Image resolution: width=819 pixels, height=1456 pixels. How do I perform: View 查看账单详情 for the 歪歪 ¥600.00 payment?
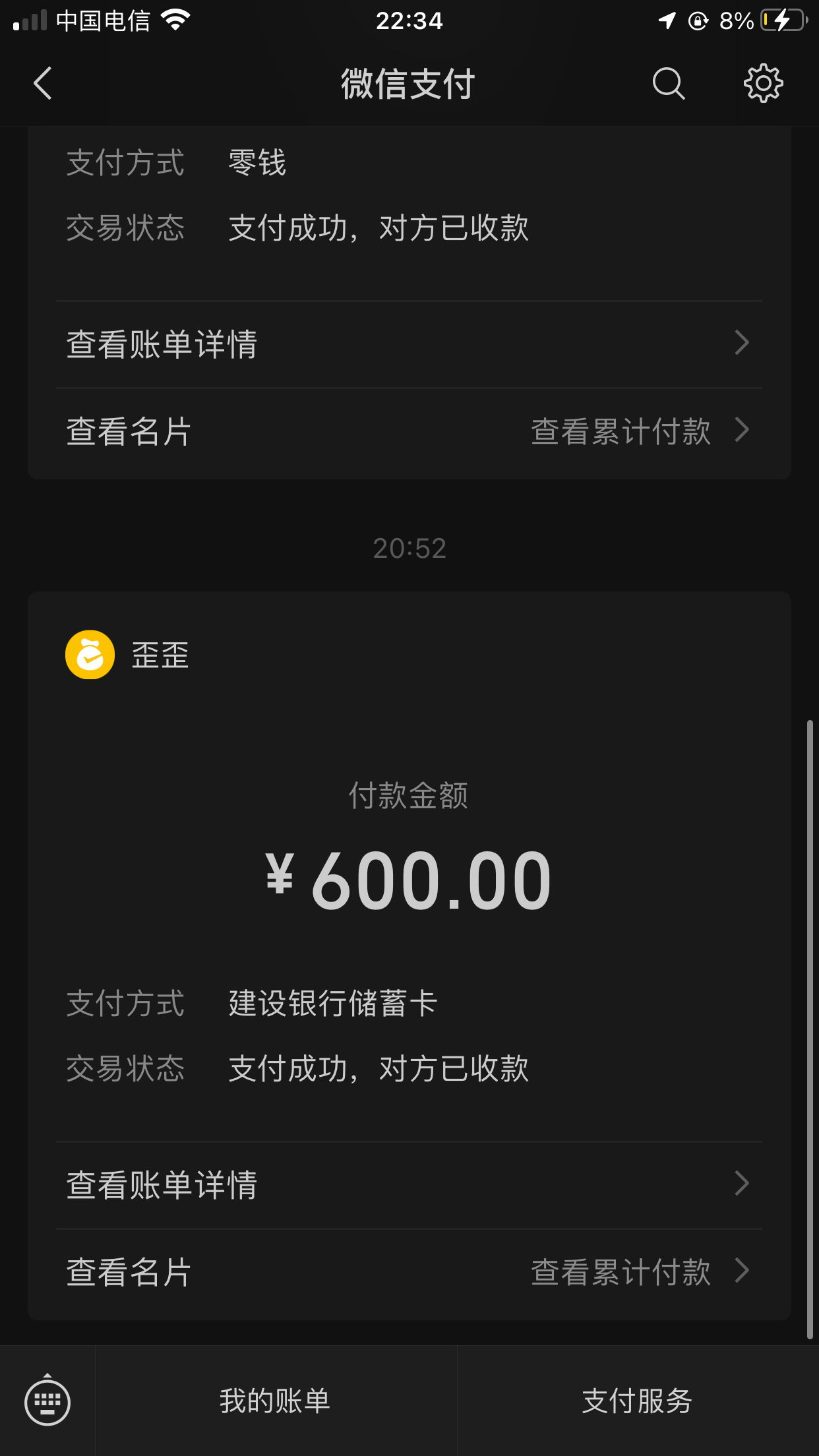(x=409, y=1184)
